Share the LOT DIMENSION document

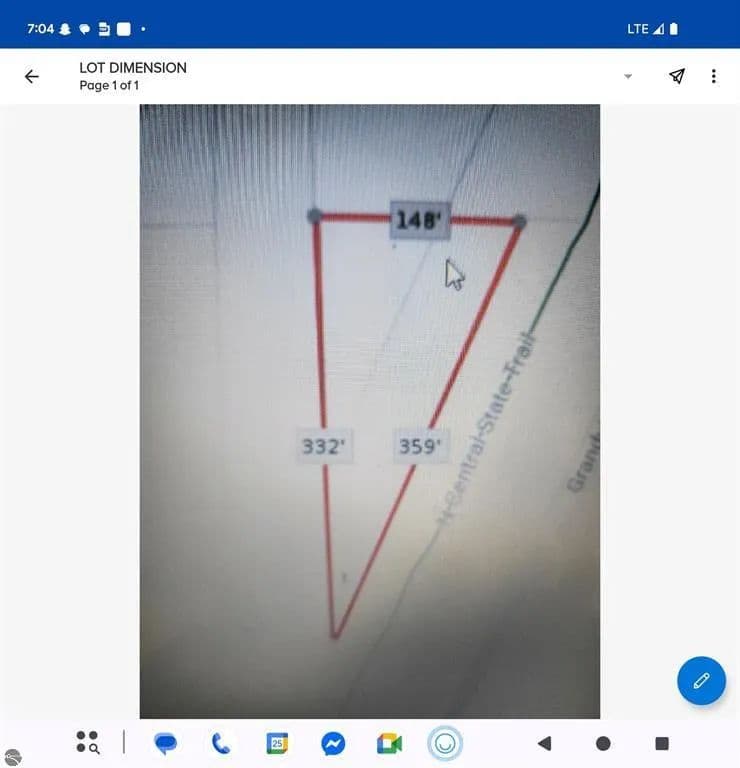click(x=677, y=76)
